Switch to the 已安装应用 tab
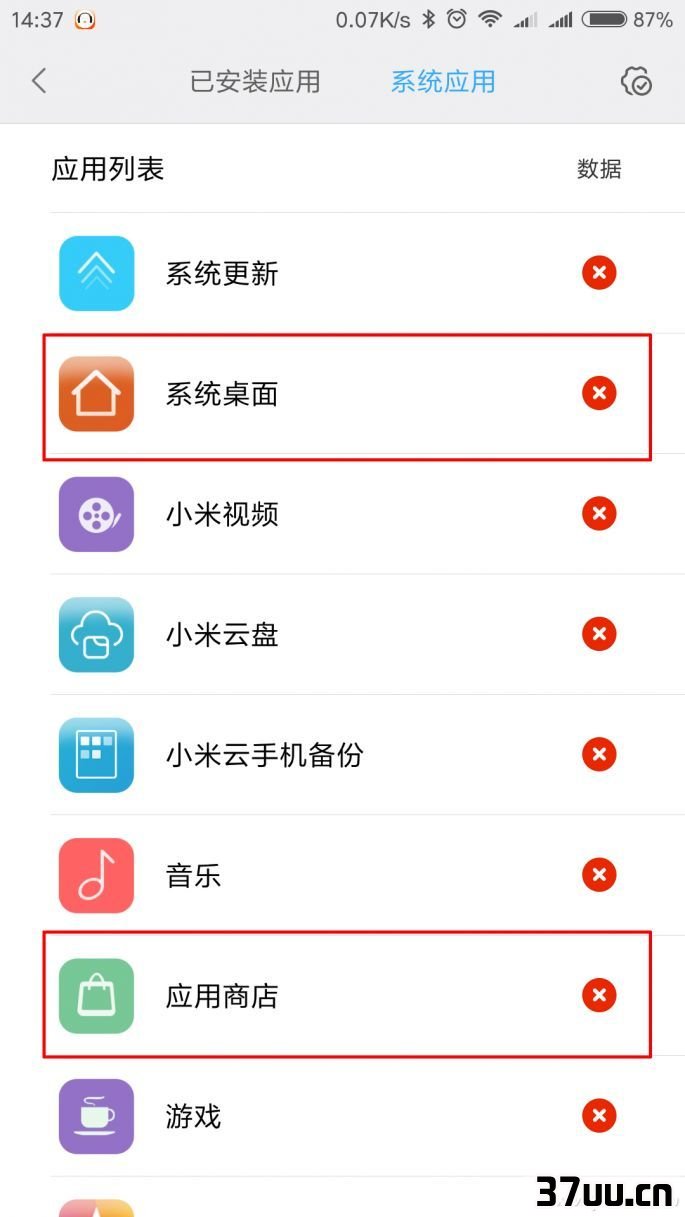685x1217 pixels. [x=255, y=82]
